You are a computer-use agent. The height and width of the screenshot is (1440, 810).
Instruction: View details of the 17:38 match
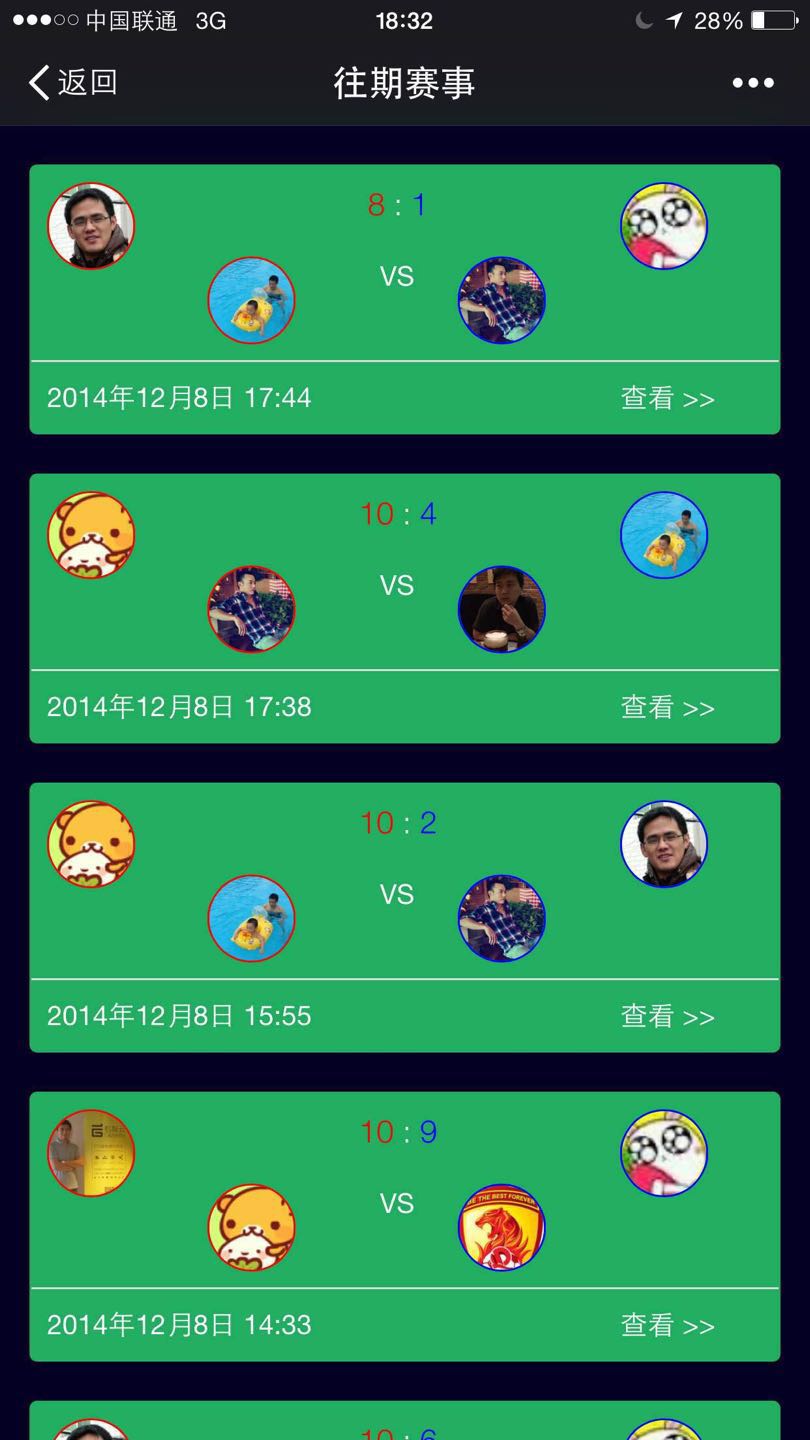(x=667, y=707)
